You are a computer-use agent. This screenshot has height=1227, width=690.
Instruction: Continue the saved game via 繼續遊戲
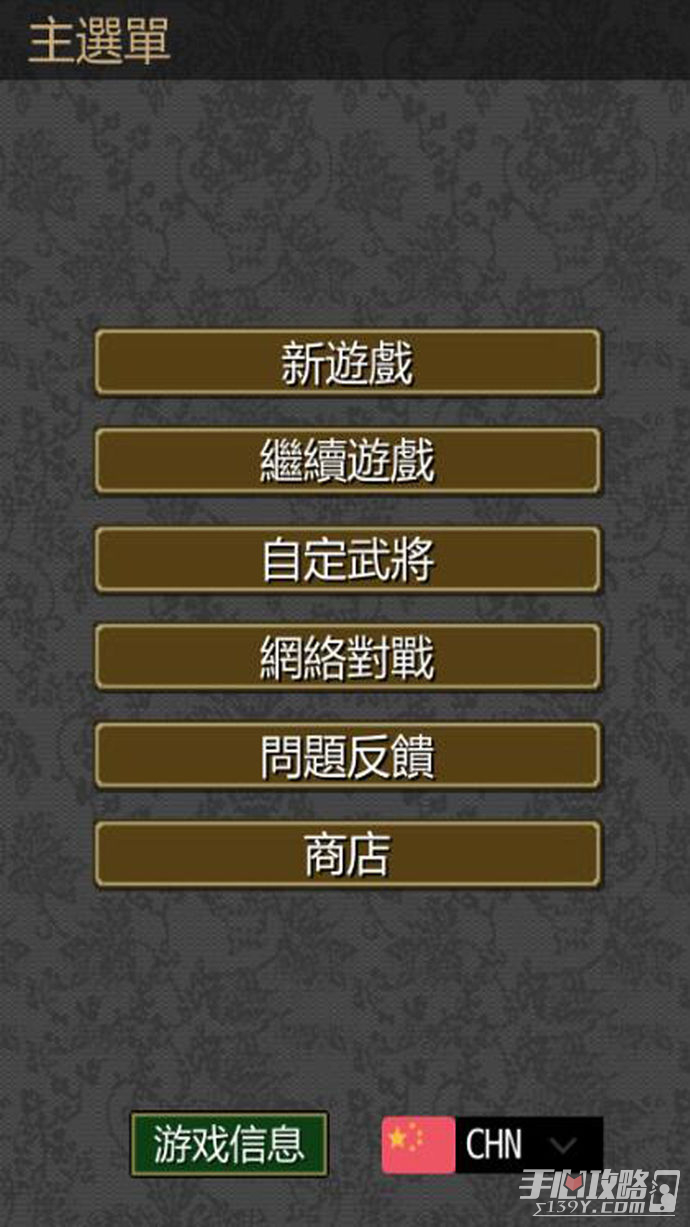347,461
